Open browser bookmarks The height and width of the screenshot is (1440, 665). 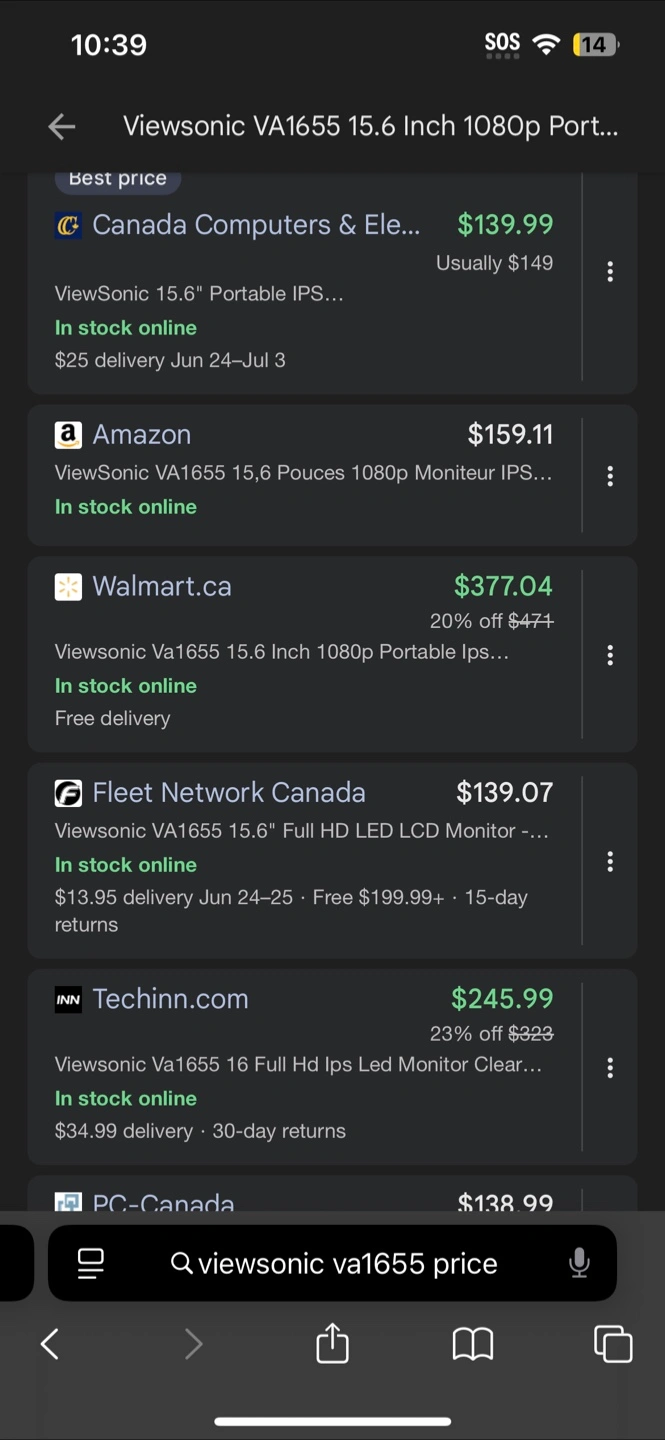473,1345
